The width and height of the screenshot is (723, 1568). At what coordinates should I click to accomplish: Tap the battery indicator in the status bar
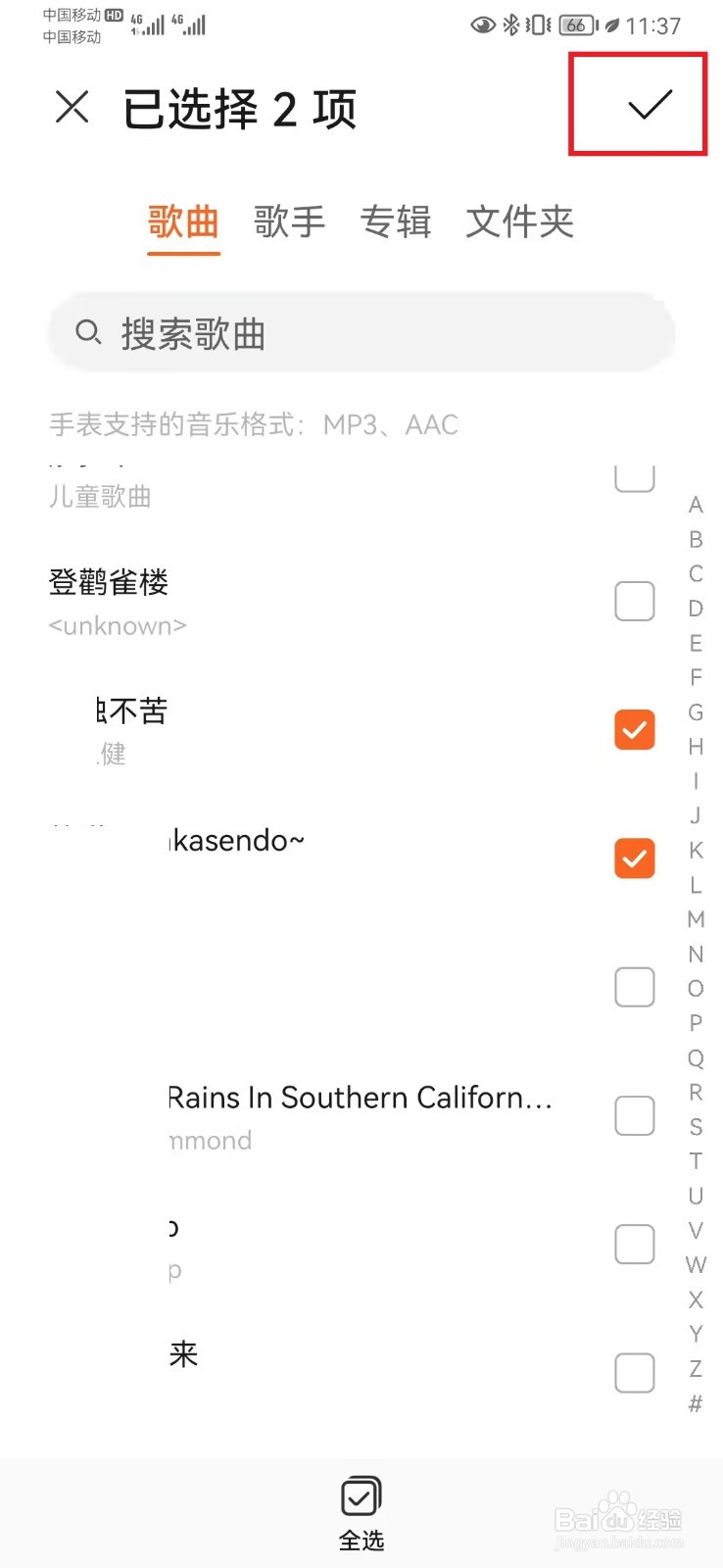577,26
